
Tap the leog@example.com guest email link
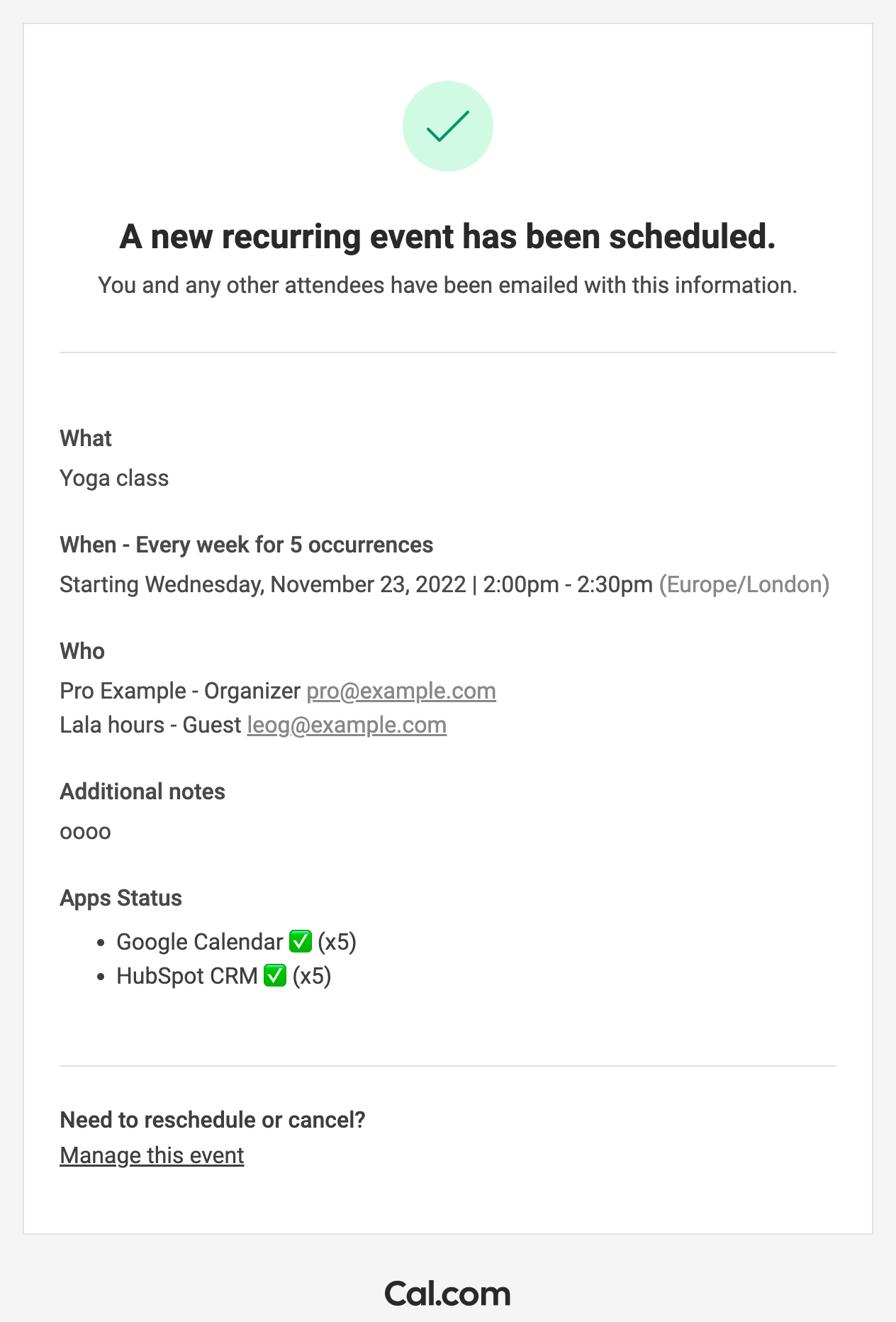tap(347, 725)
